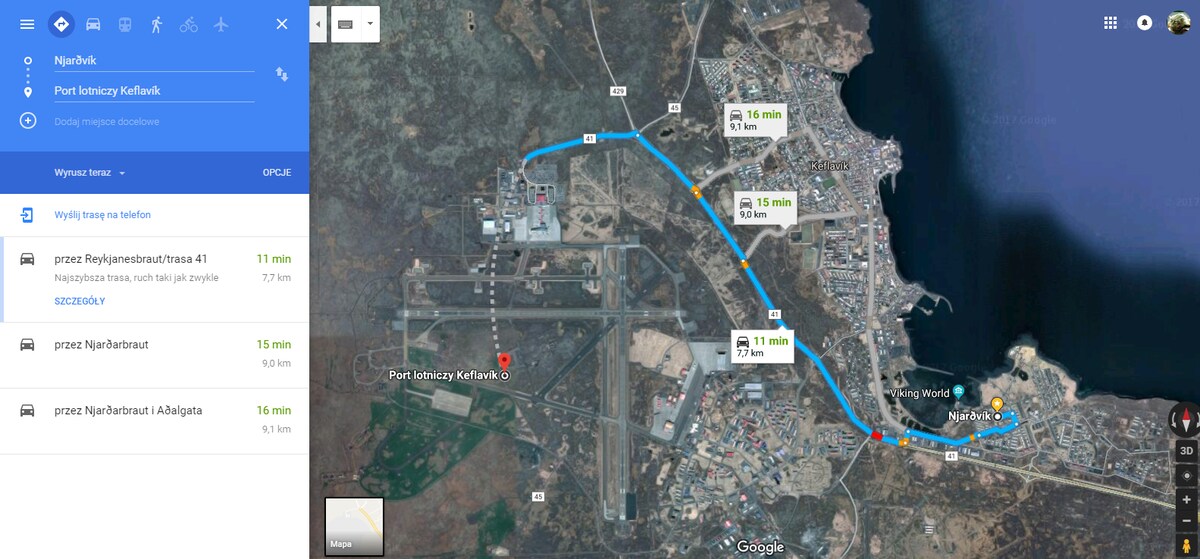The height and width of the screenshot is (559, 1200).
Task: Select the cycling travel mode
Action: (x=189, y=24)
